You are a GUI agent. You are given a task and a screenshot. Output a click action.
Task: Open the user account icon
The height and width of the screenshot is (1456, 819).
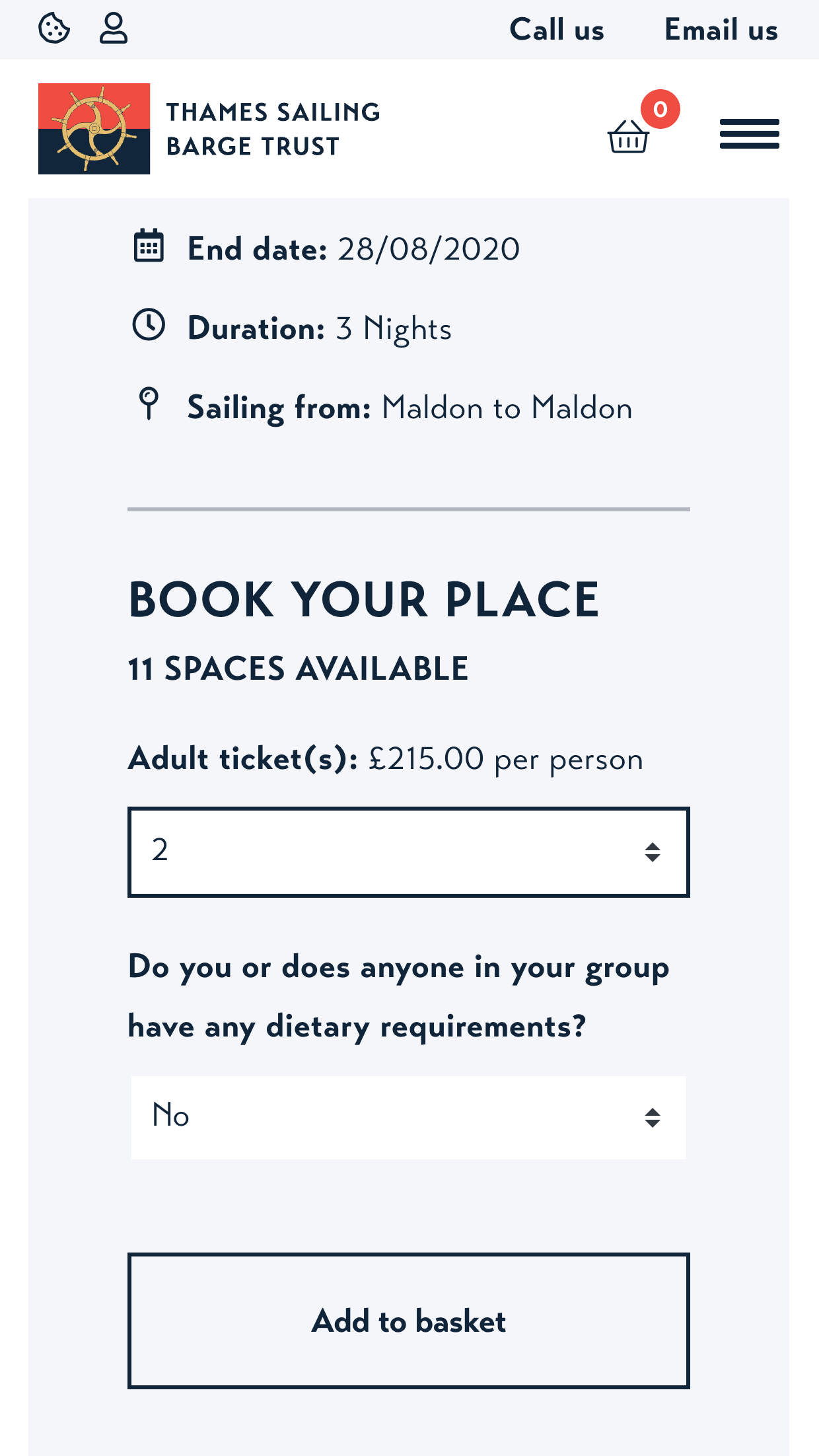pyautogui.click(x=114, y=28)
